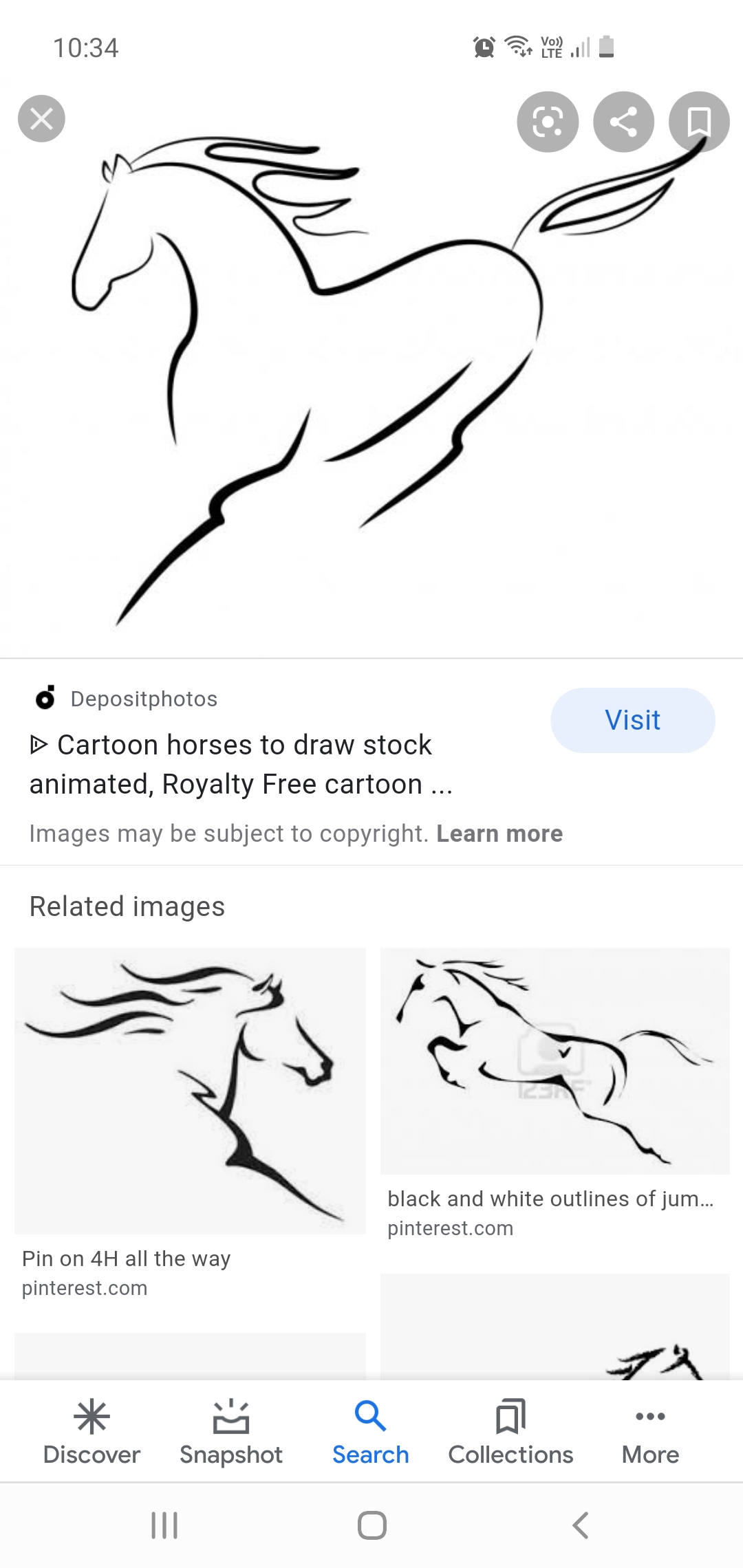Screen dimensions: 743x1568
Task: Bookmark this image to collections
Action: pyautogui.click(x=699, y=122)
